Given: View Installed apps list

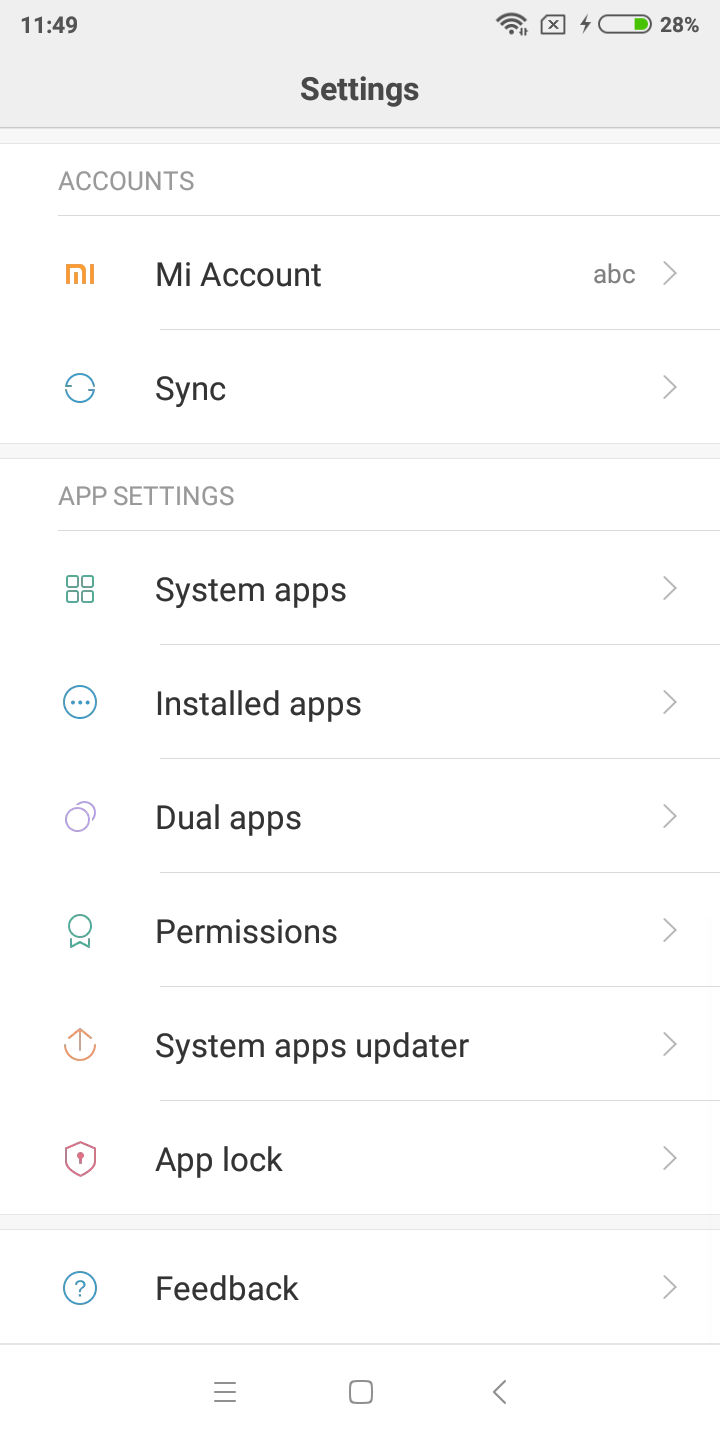Looking at the screenshot, I should point(360,703).
